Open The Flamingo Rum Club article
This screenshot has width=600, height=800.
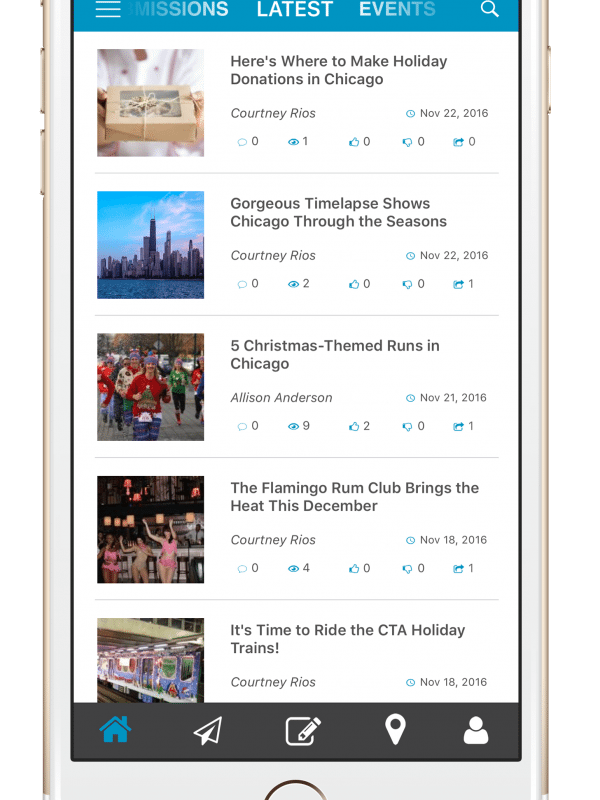coord(354,496)
